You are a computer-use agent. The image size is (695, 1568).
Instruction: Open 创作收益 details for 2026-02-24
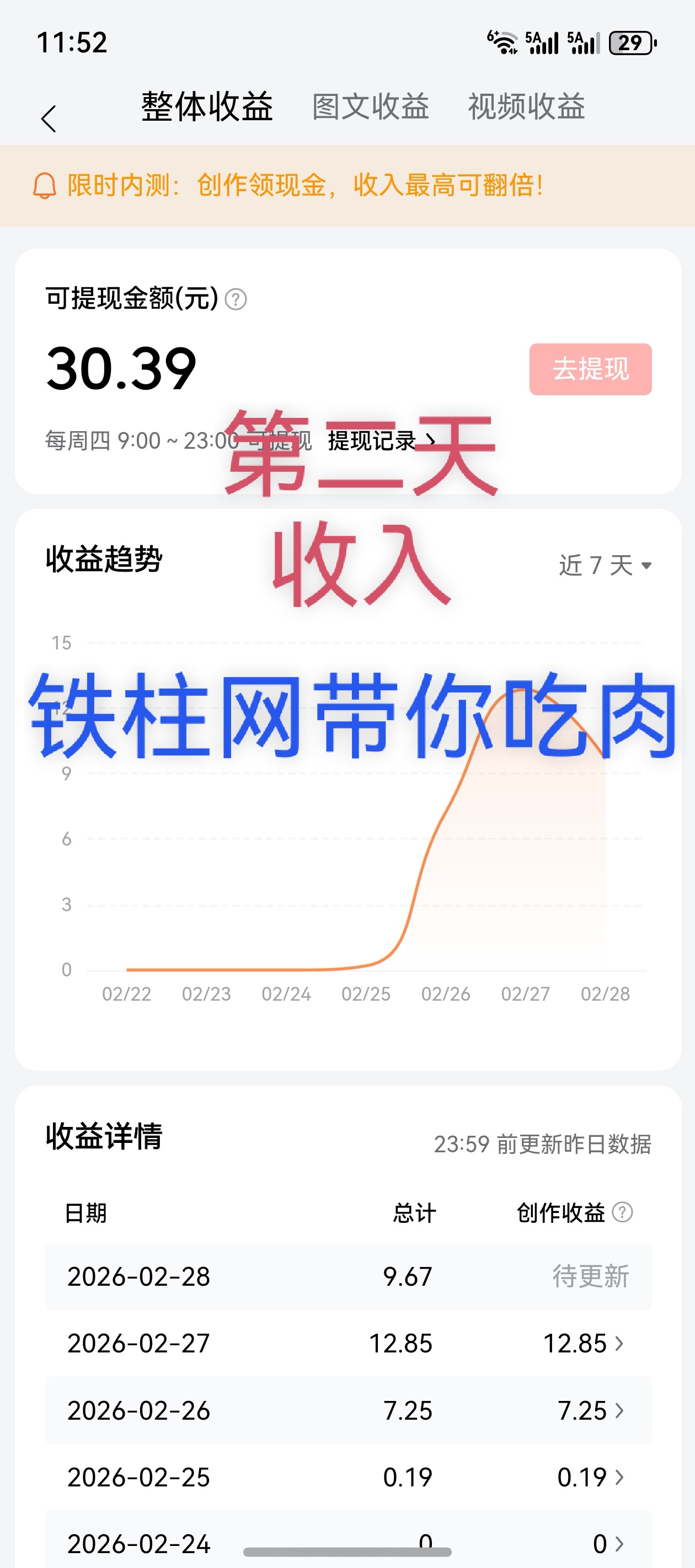pos(608,1543)
